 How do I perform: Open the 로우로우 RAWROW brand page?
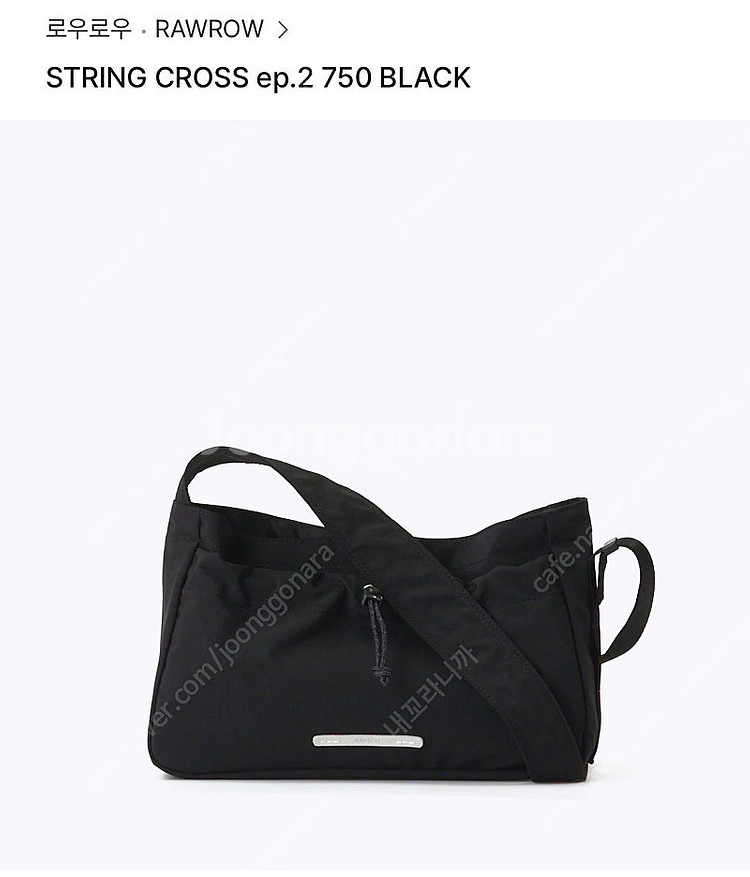point(167,29)
